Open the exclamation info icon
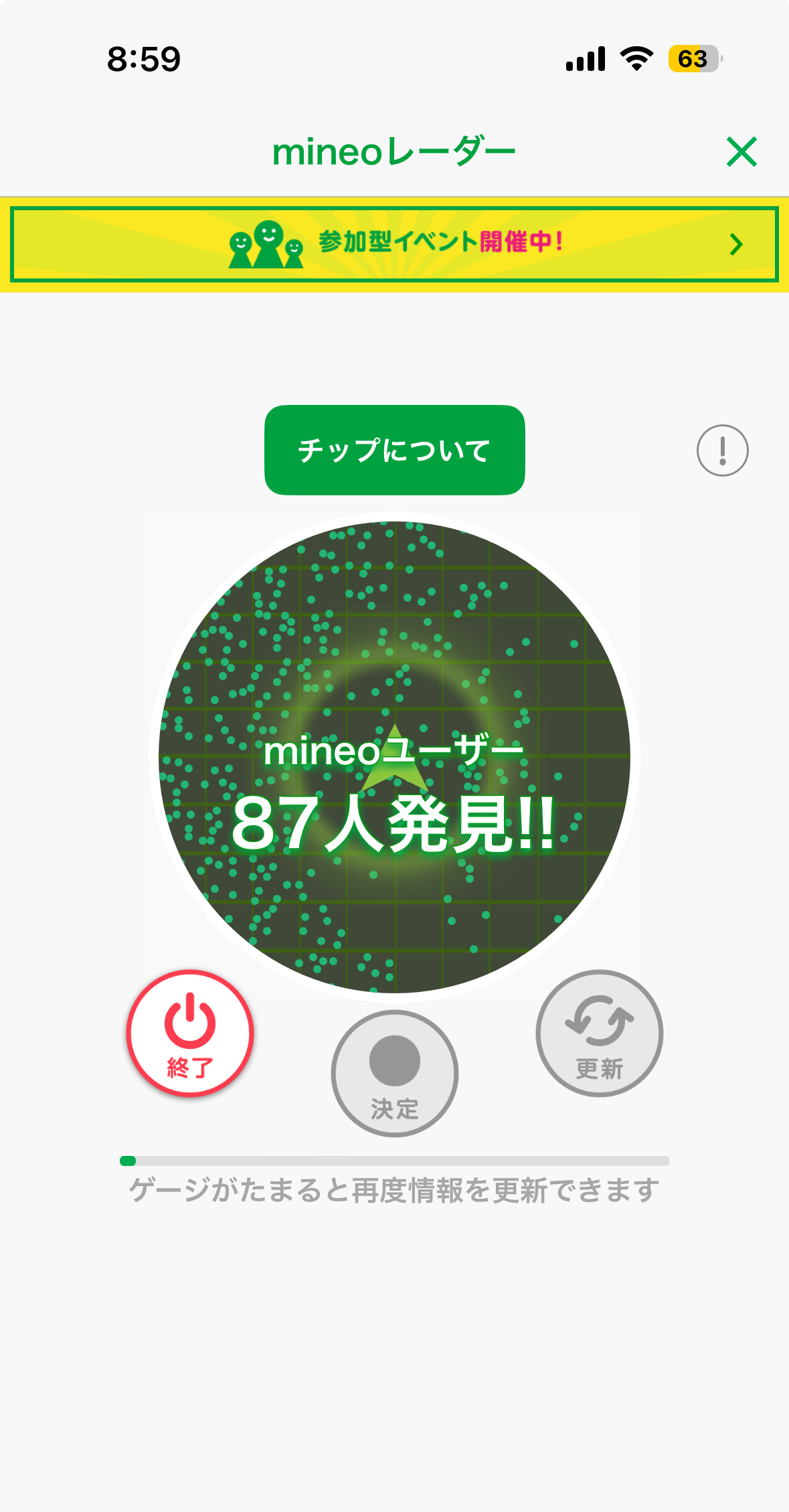The image size is (789, 1512). (x=722, y=450)
